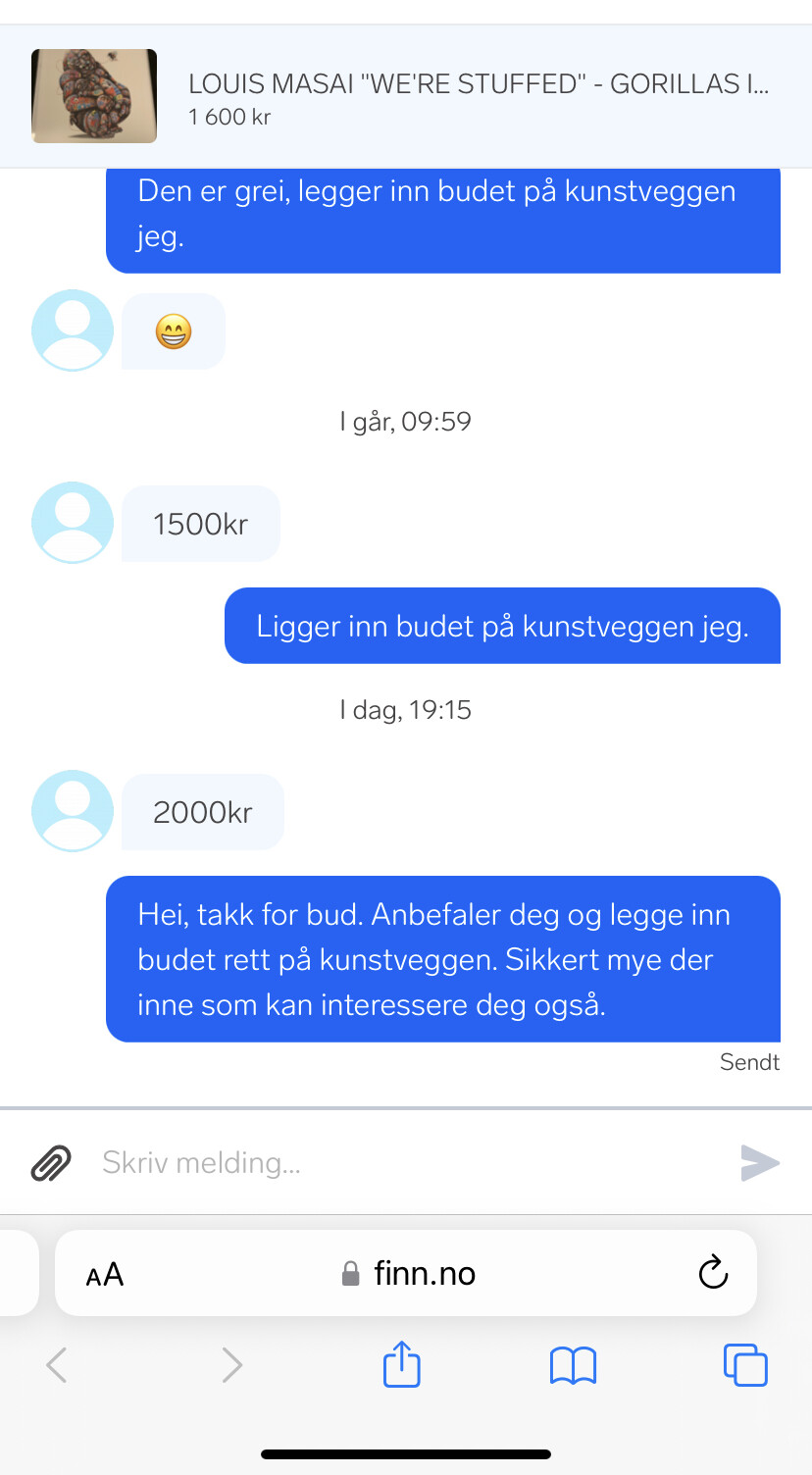The image size is (812, 1475).
Task: Go back with Safari's back arrow
Action: [57, 1364]
